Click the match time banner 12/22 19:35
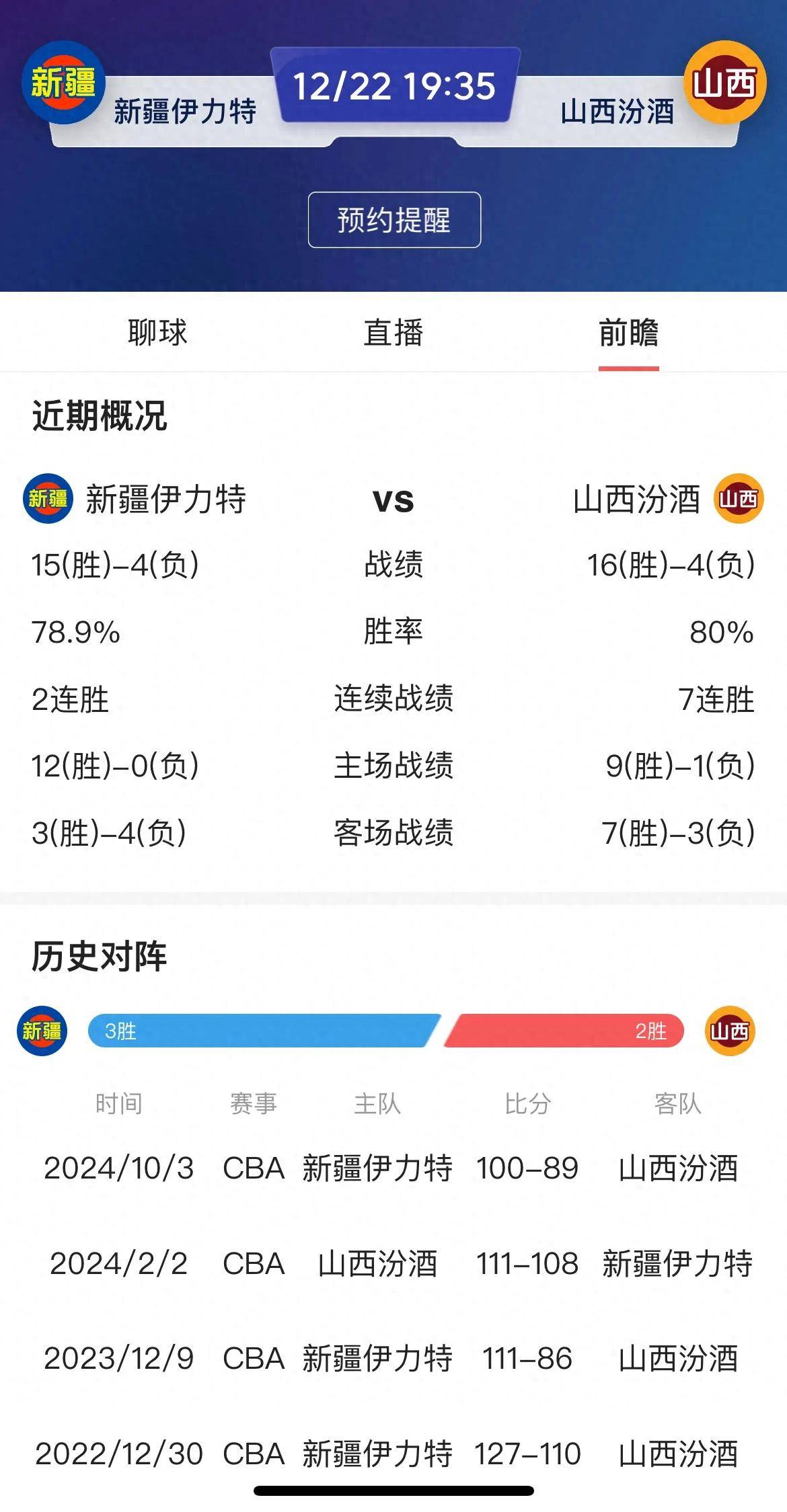 pyautogui.click(x=394, y=86)
